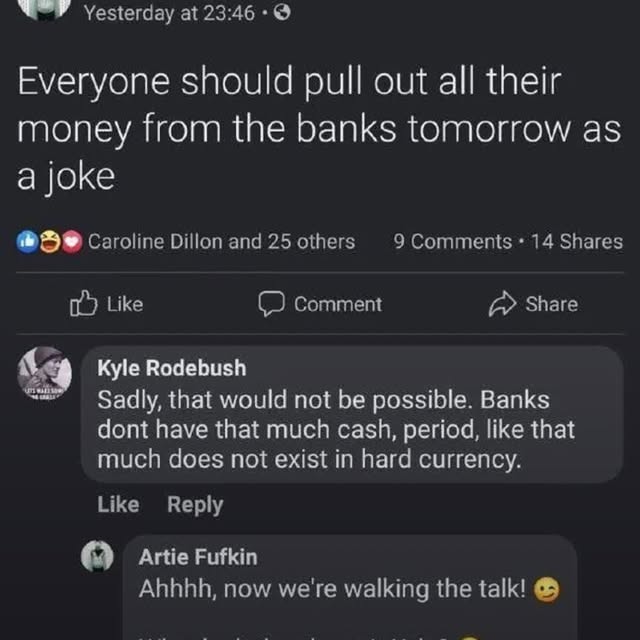The height and width of the screenshot is (640, 640).
Task: Open the 9 Comments list
Action: 452,241
